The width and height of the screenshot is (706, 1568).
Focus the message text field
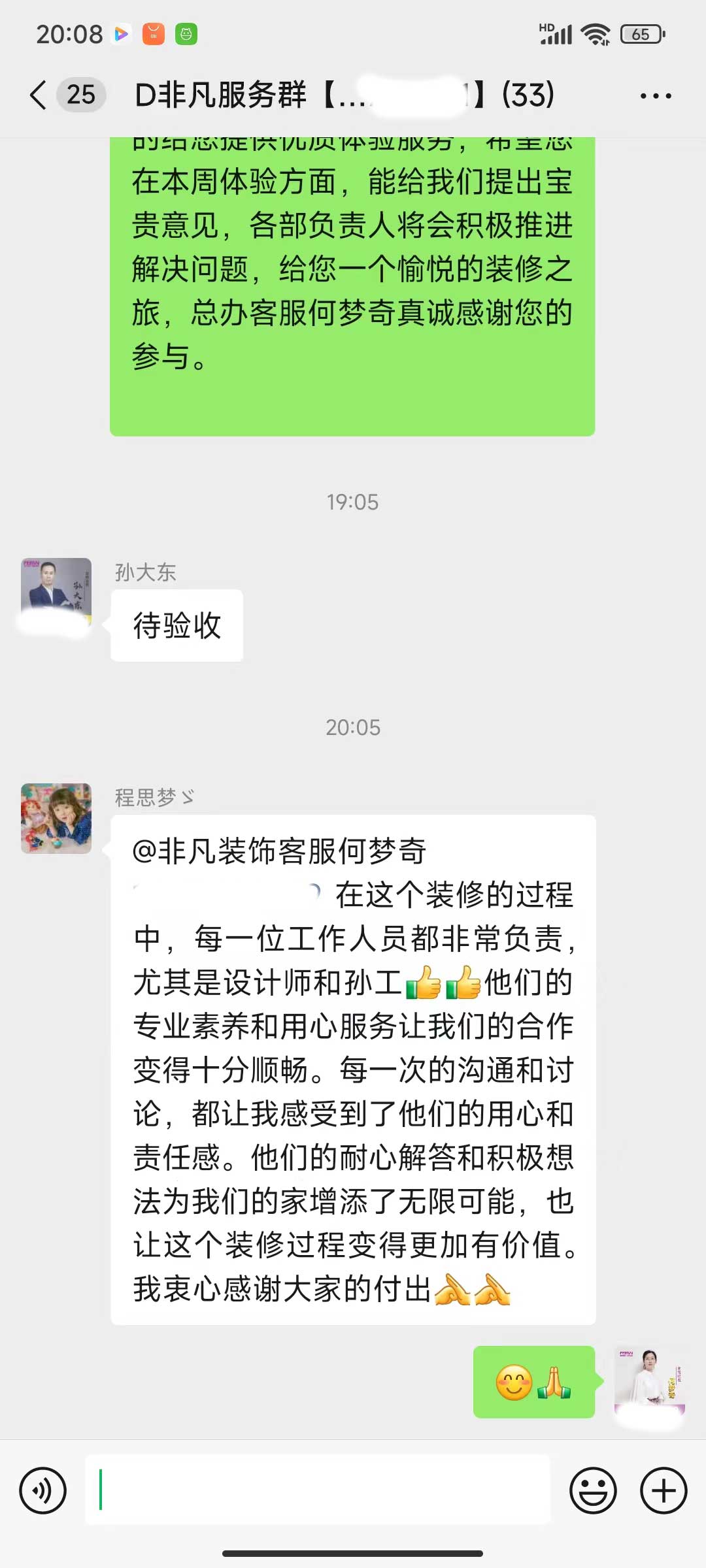[318, 1490]
